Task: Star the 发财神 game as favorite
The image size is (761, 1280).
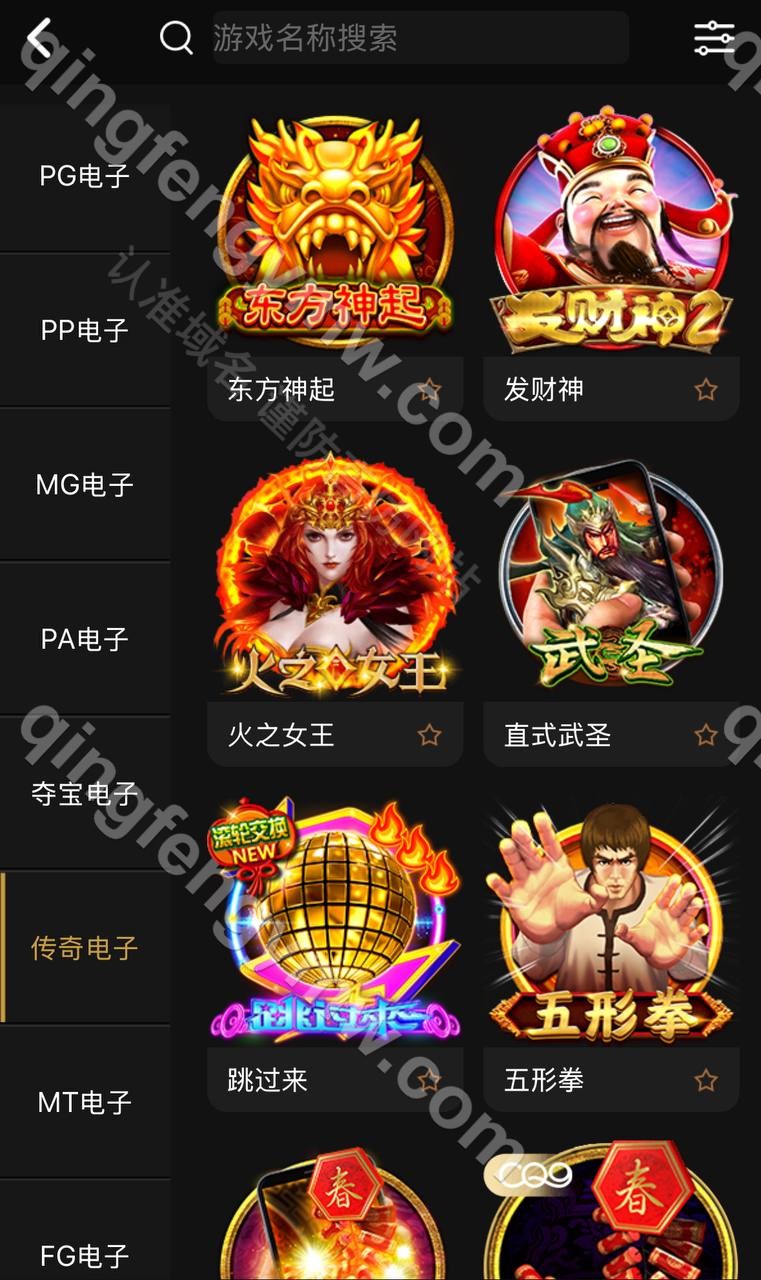Action: (706, 390)
